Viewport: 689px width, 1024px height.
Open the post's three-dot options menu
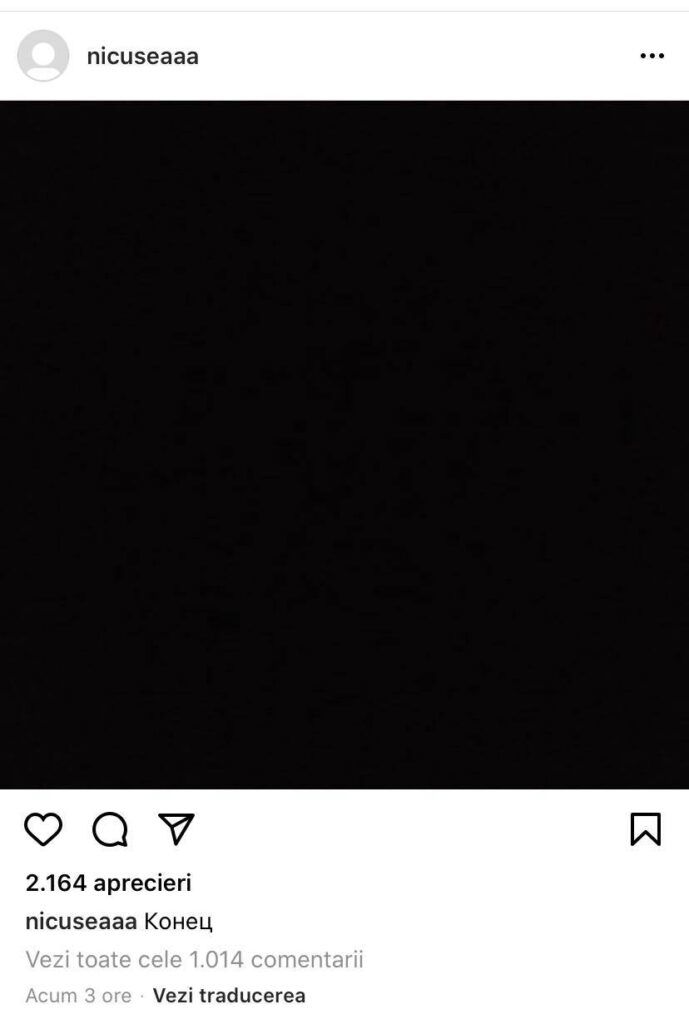point(651,56)
